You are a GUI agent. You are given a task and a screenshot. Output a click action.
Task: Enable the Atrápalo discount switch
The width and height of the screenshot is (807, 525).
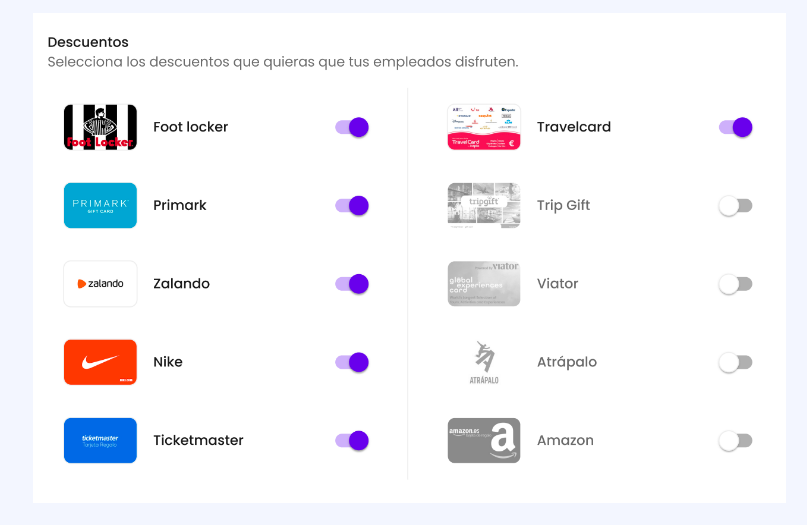[736, 362]
